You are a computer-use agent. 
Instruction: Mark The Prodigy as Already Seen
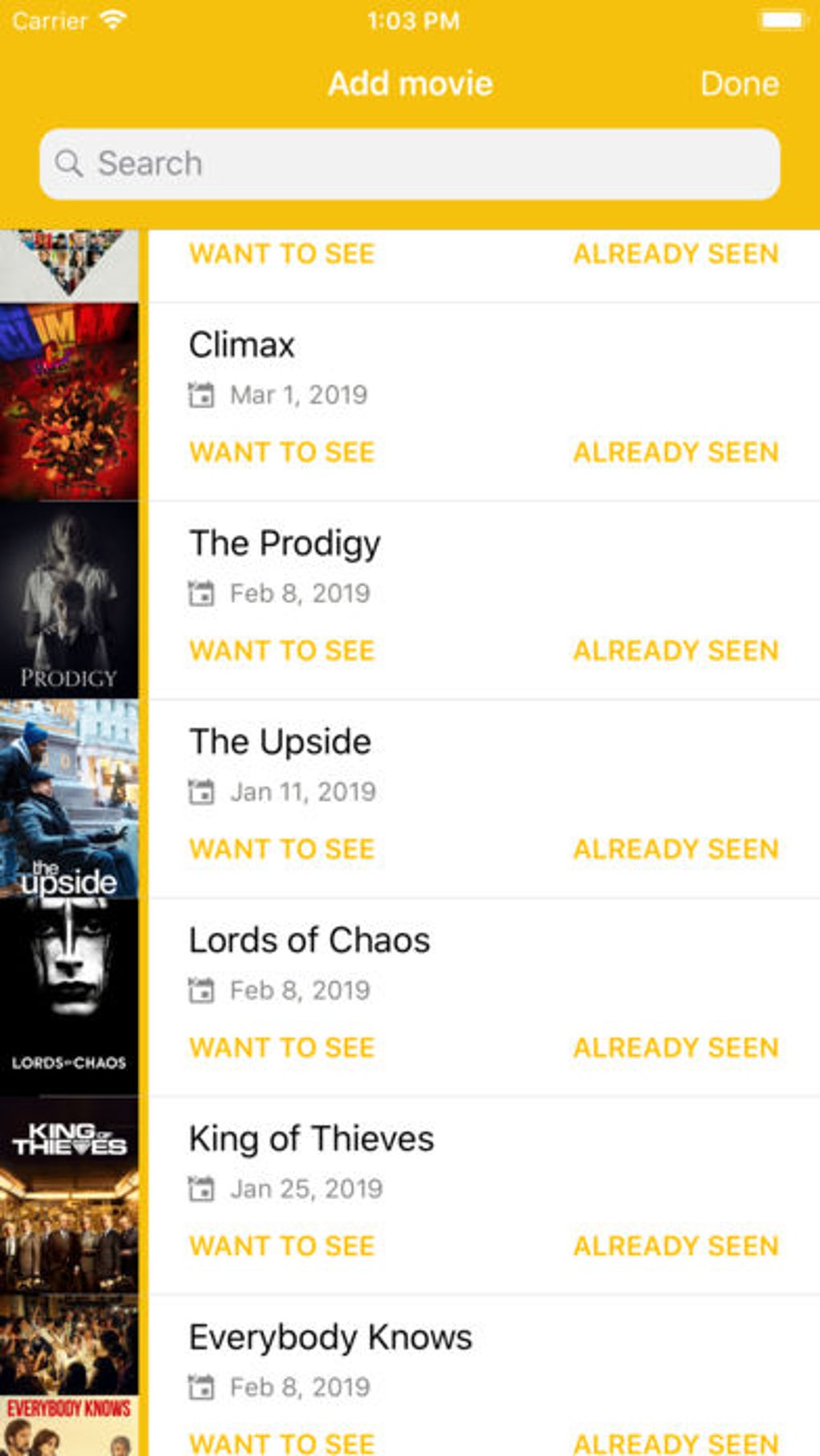click(x=675, y=650)
